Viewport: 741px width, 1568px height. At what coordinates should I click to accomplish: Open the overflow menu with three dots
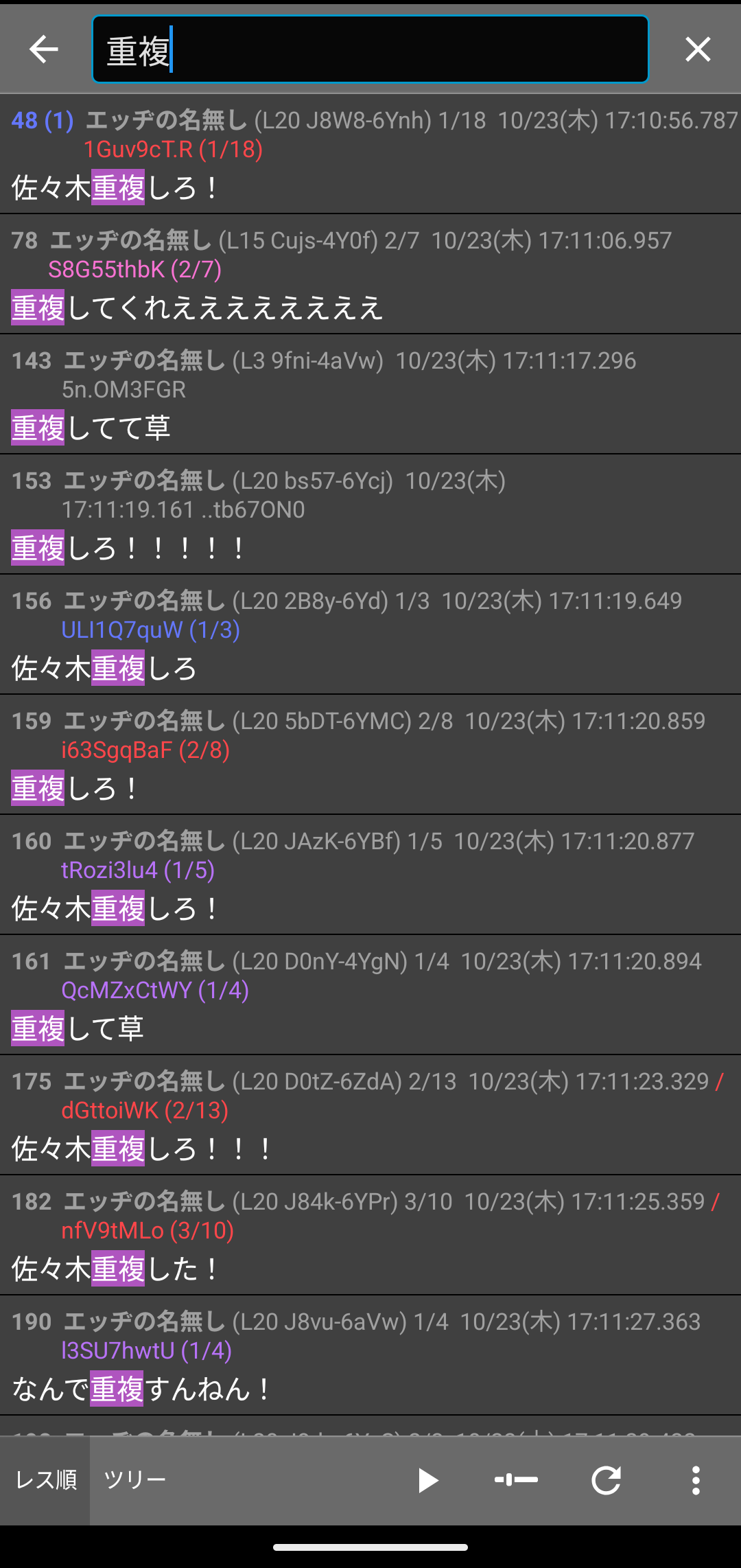click(x=696, y=1480)
